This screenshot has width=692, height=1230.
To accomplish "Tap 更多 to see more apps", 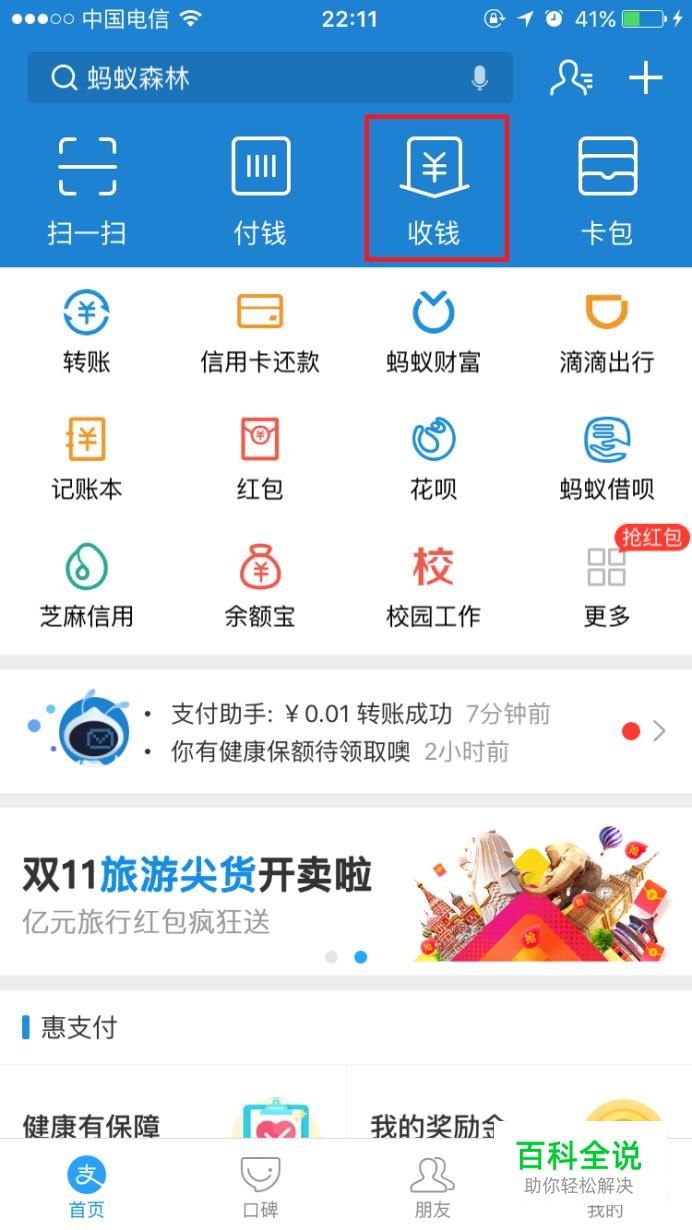I will click(607, 586).
